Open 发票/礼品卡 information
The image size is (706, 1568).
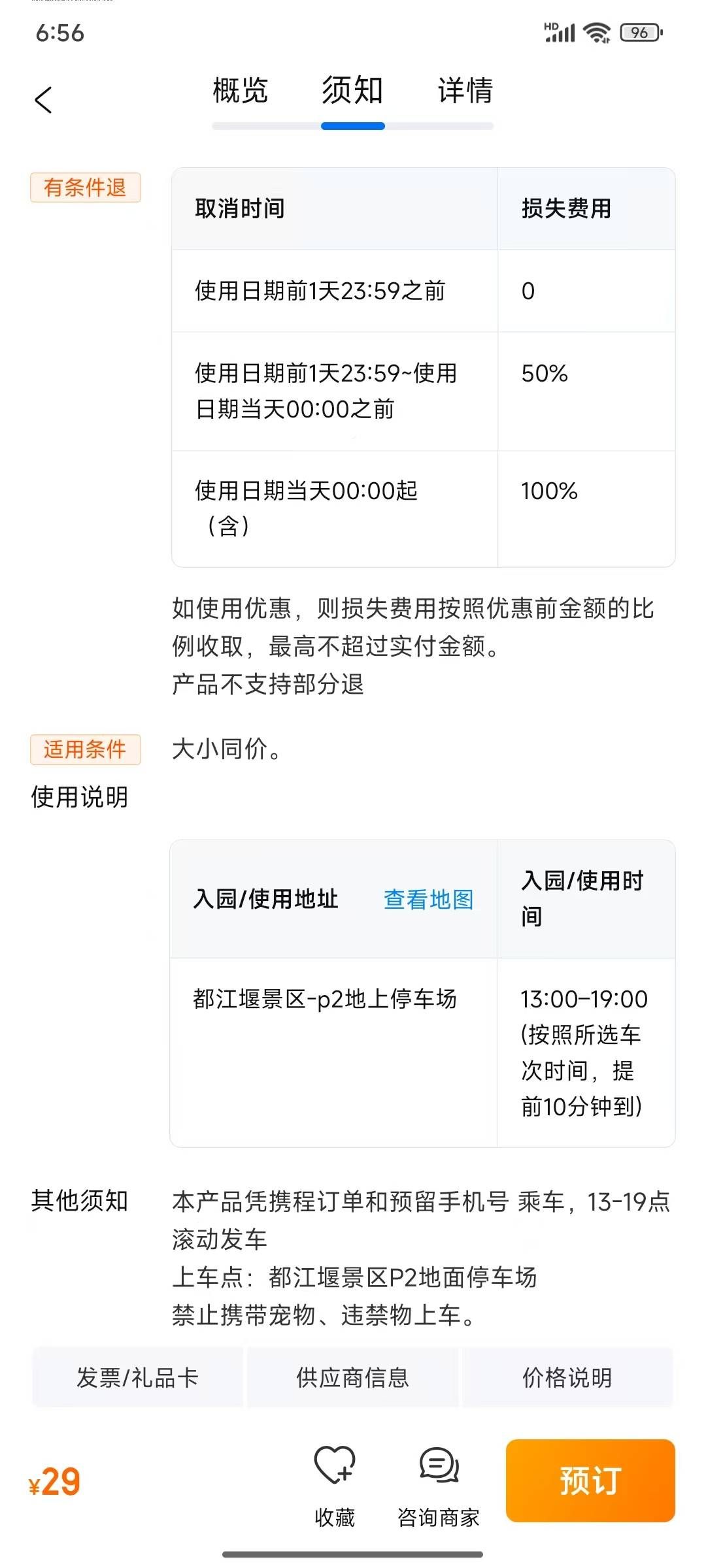tap(137, 1378)
